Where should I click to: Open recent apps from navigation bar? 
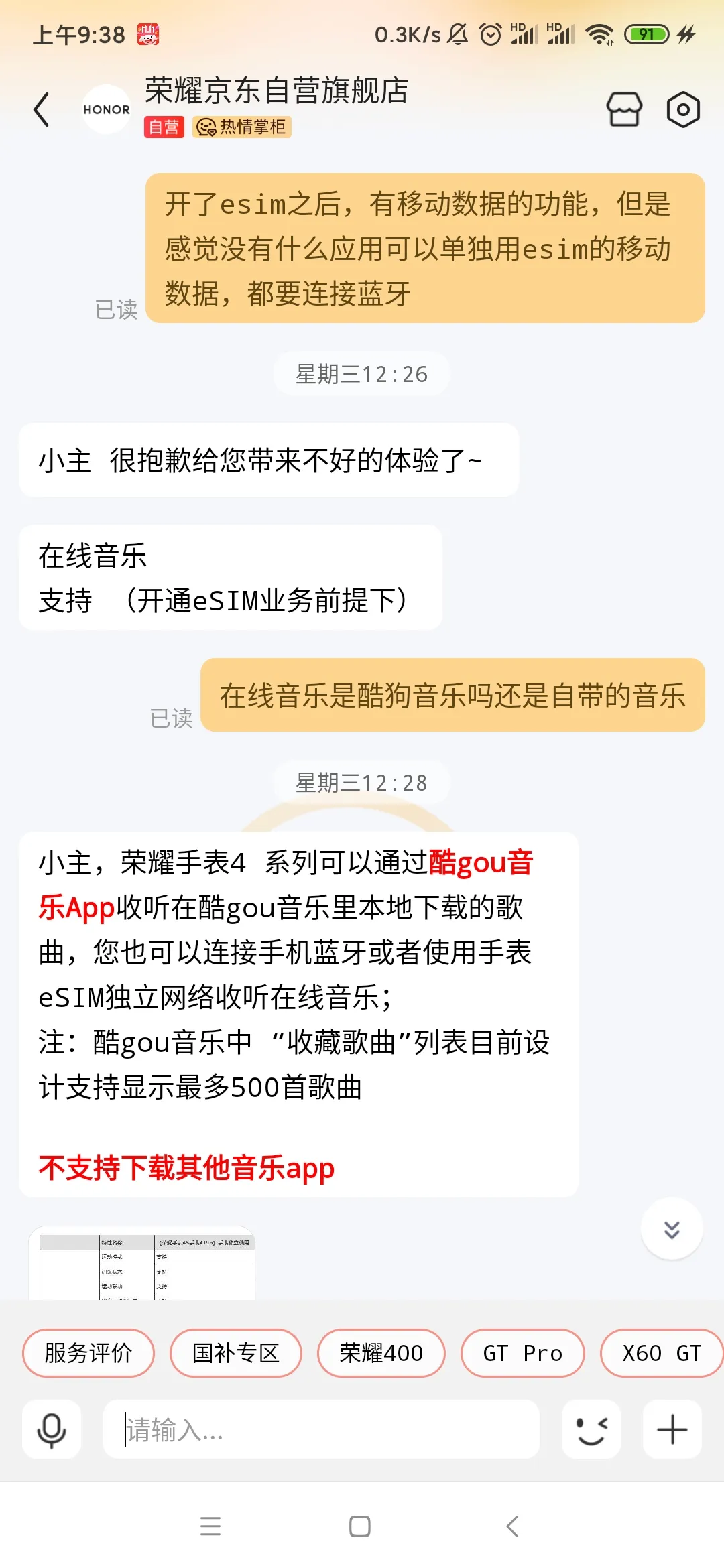pos(210,1526)
